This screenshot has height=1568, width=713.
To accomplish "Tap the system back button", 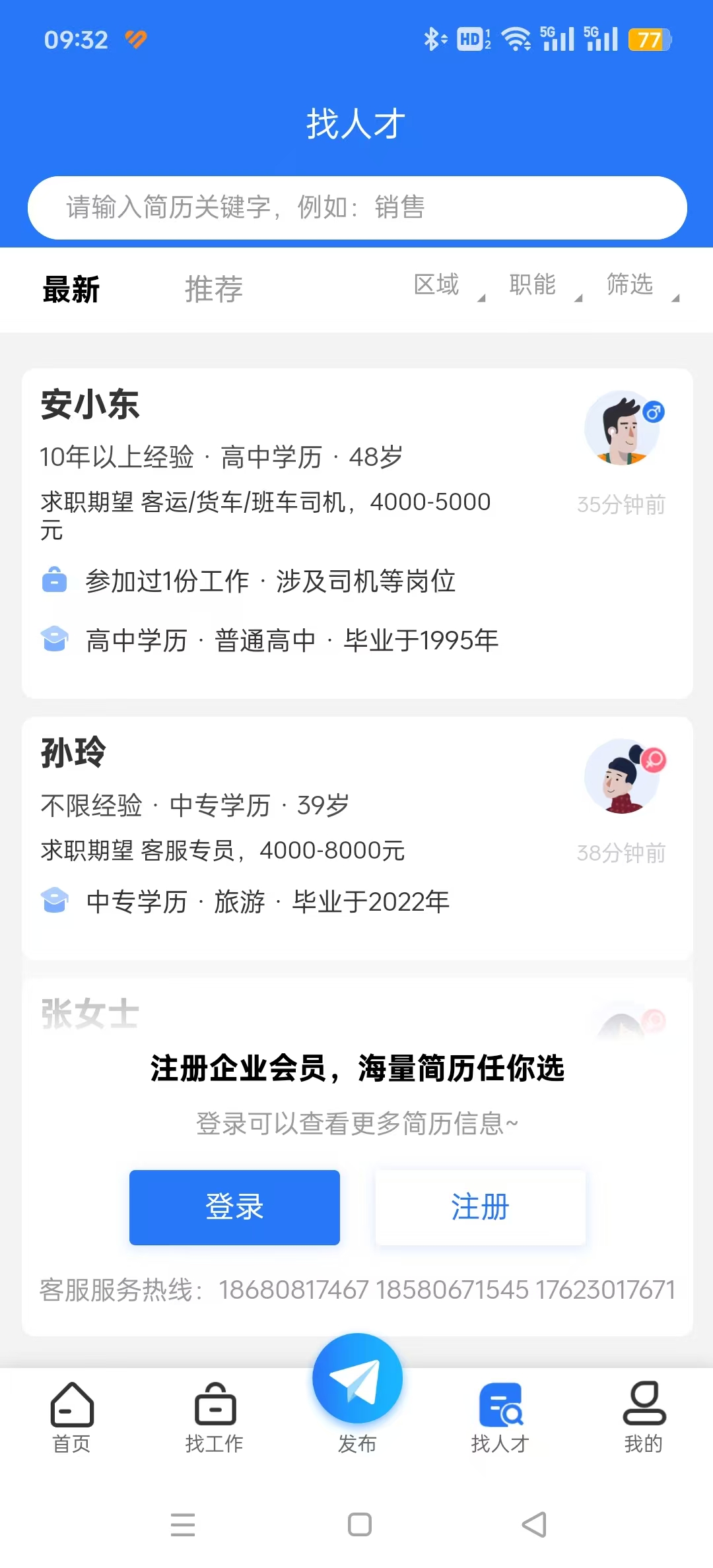I will (x=534, y=1524).
